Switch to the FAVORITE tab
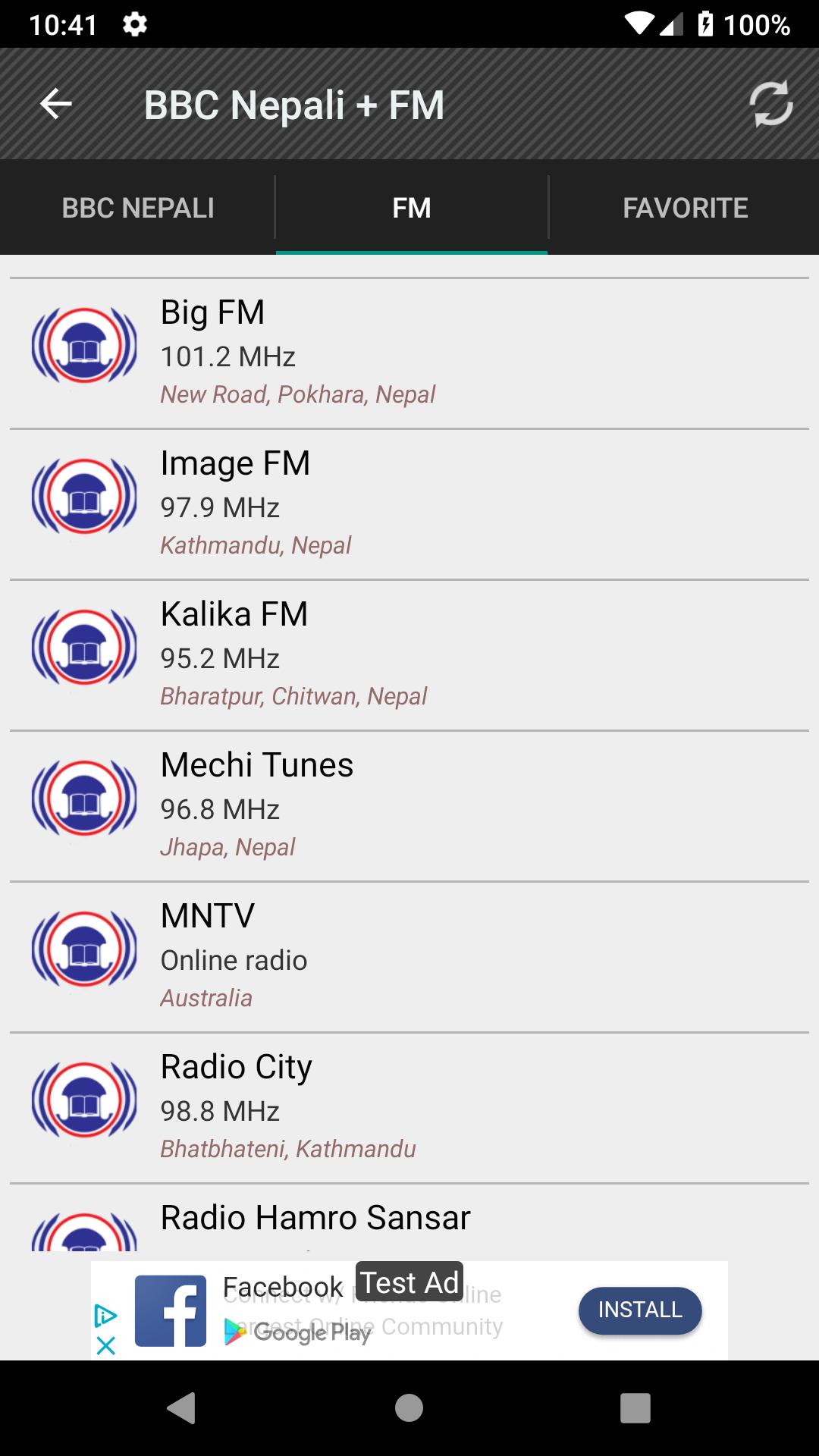Viewport: 819px width, 1456px height. pos(685,207)
